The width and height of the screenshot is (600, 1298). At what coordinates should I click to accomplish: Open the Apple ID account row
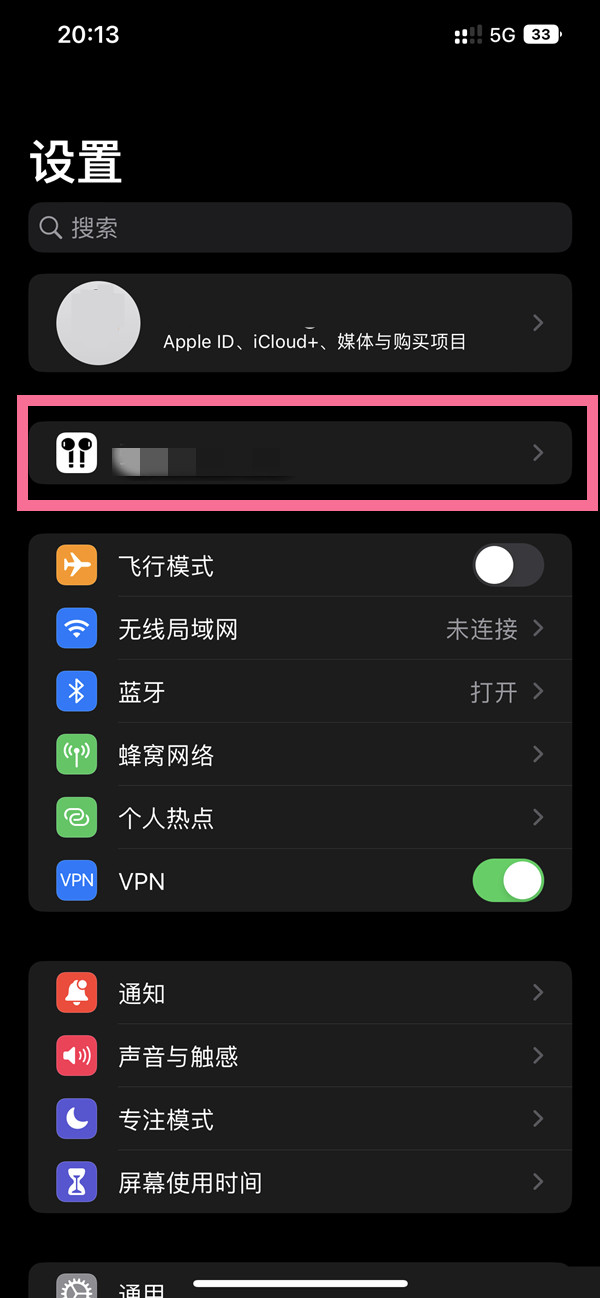click(x=300, y=323)
